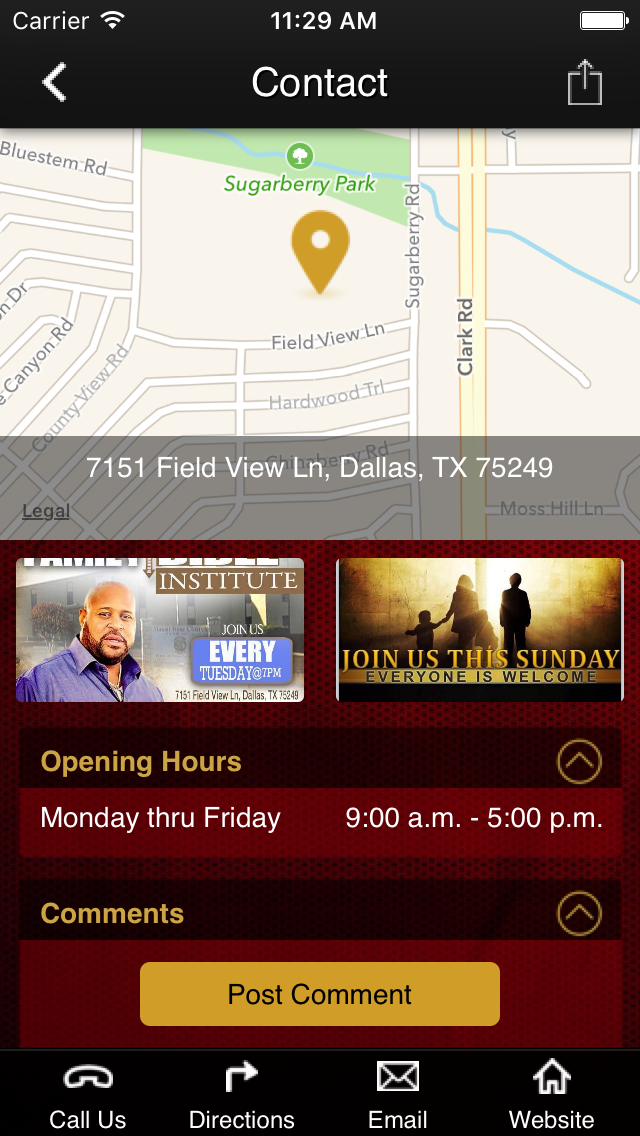The width and height of the screenshot is (640, 1136).
Task: Select Call Us in the bottom bar
Action: coord(88,1095)
